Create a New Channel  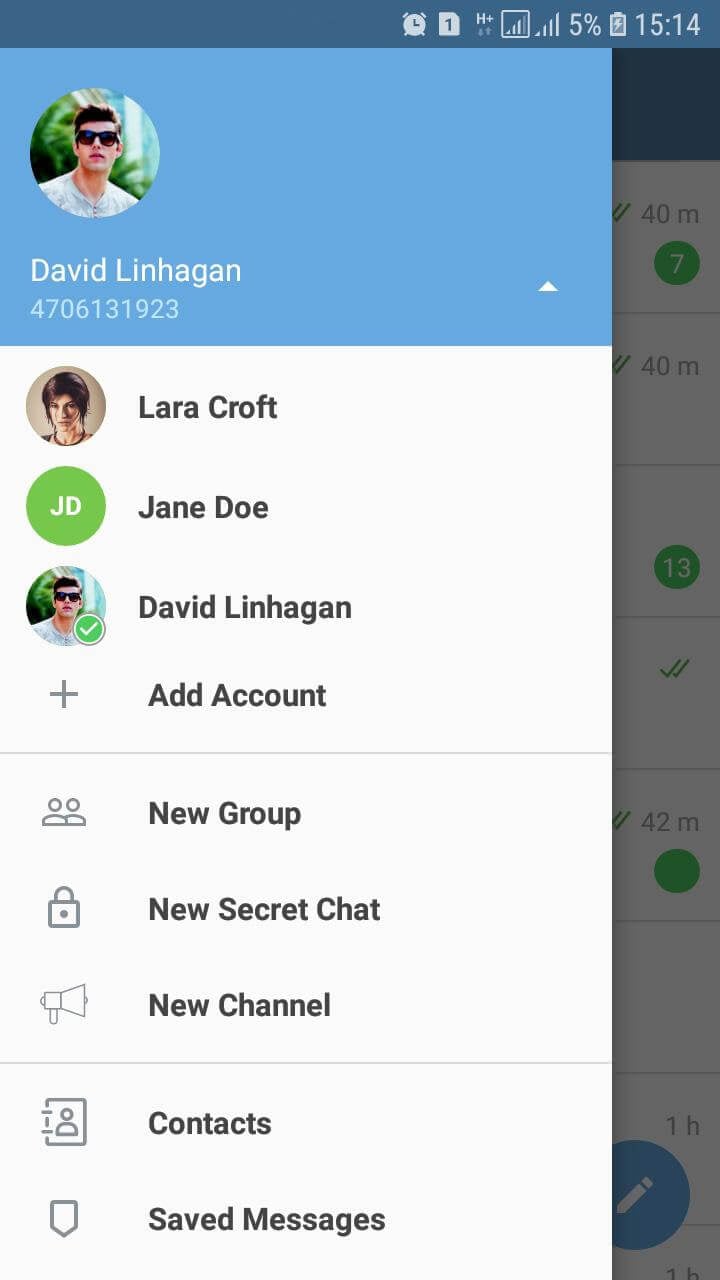point(239,1005)
